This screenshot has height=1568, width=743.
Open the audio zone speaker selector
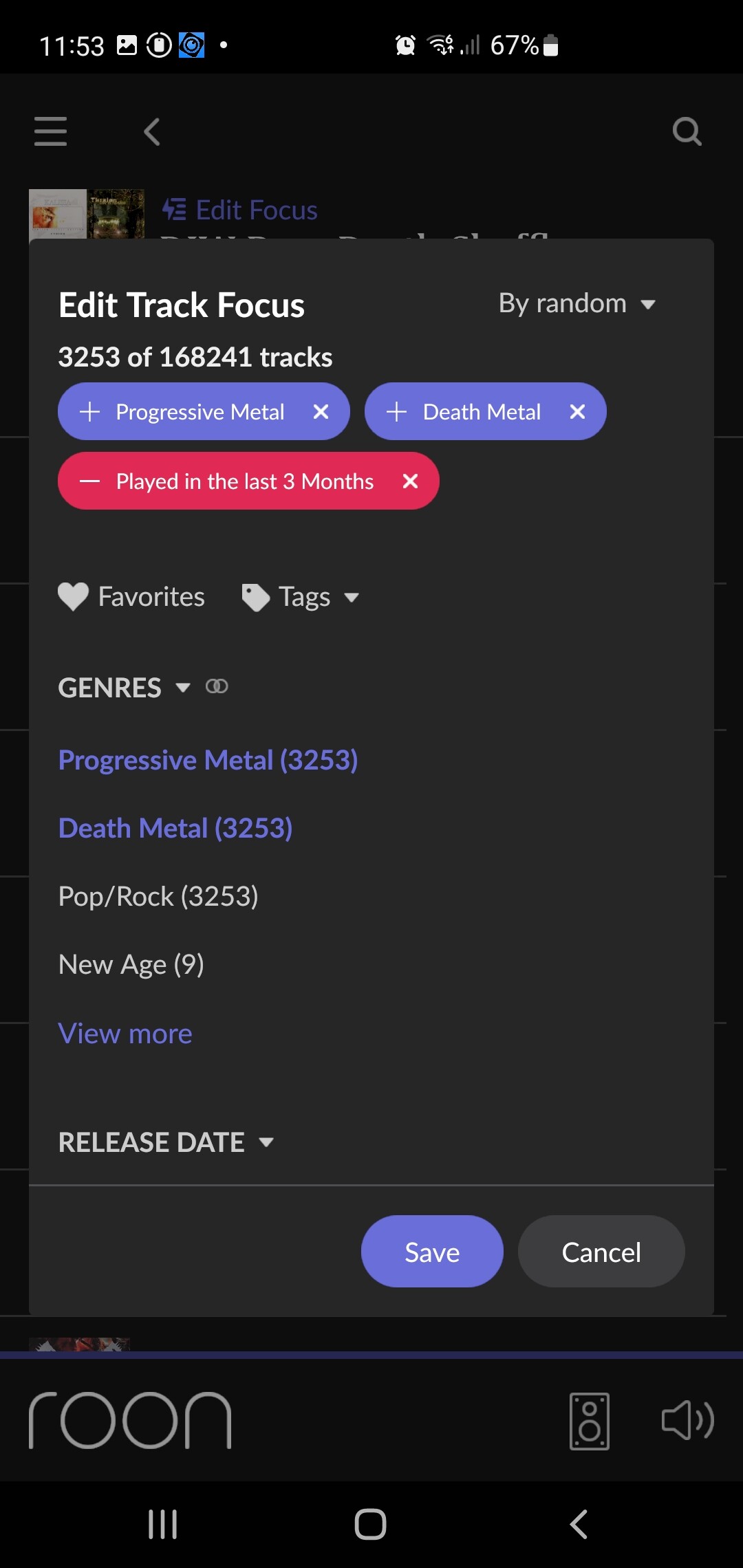pyautogui.click(x=590, y=1421)
